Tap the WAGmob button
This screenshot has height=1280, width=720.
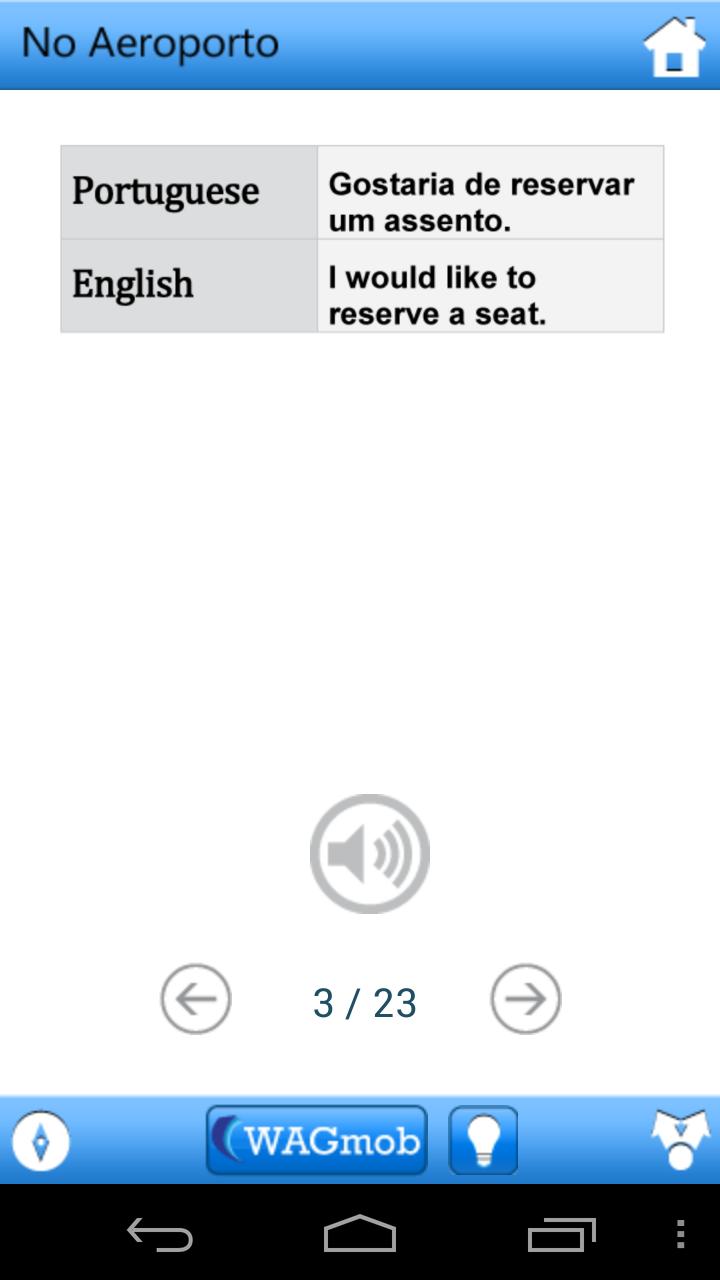pyautogui.click(x=317, y=1140)
